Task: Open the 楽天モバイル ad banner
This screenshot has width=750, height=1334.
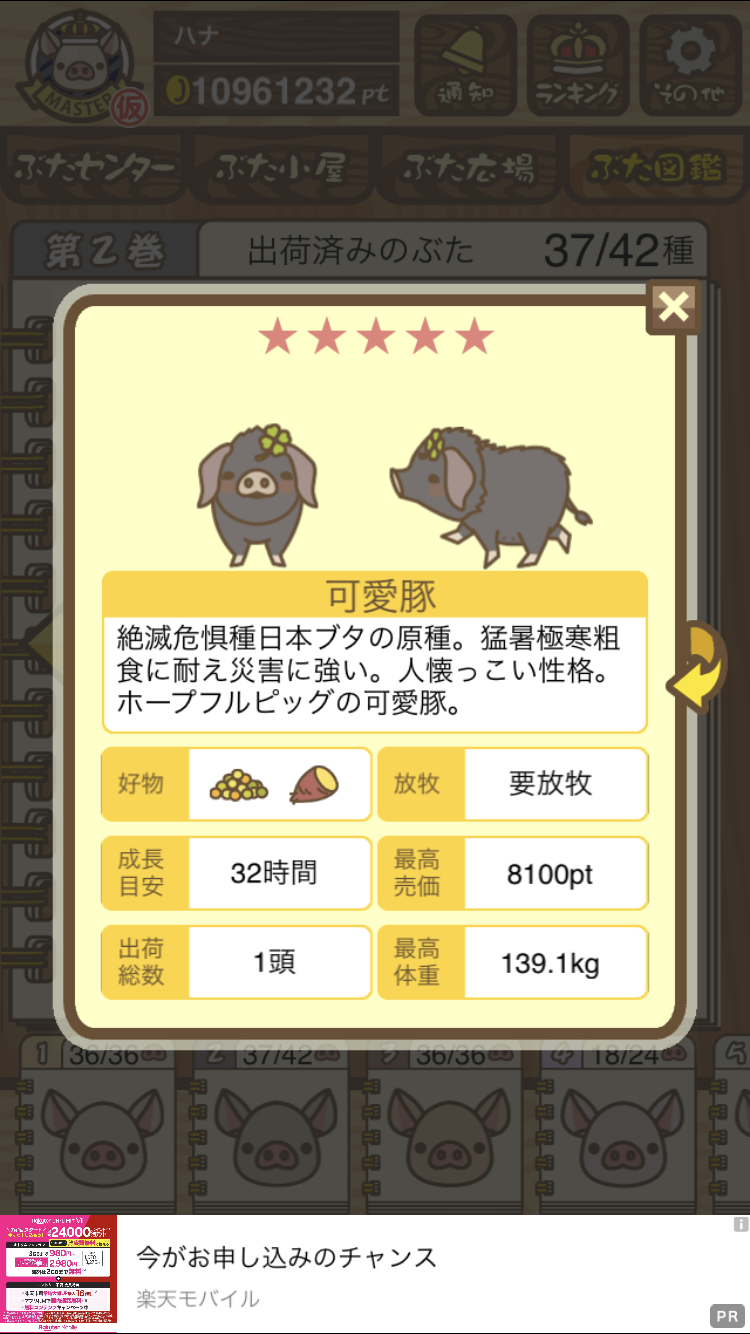Action: pos(375,1274)
